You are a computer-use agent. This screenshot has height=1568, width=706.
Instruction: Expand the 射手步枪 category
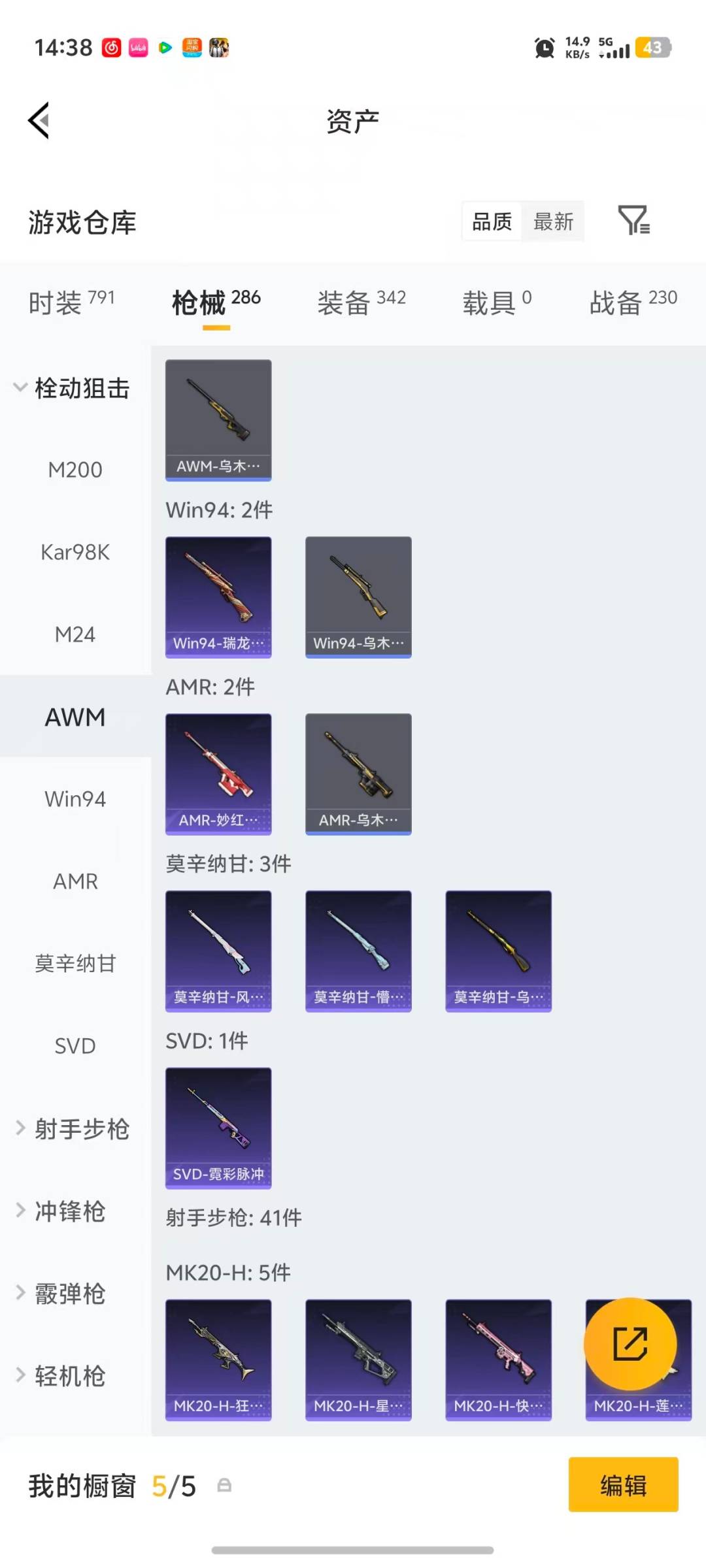(x=74, y=1129)
